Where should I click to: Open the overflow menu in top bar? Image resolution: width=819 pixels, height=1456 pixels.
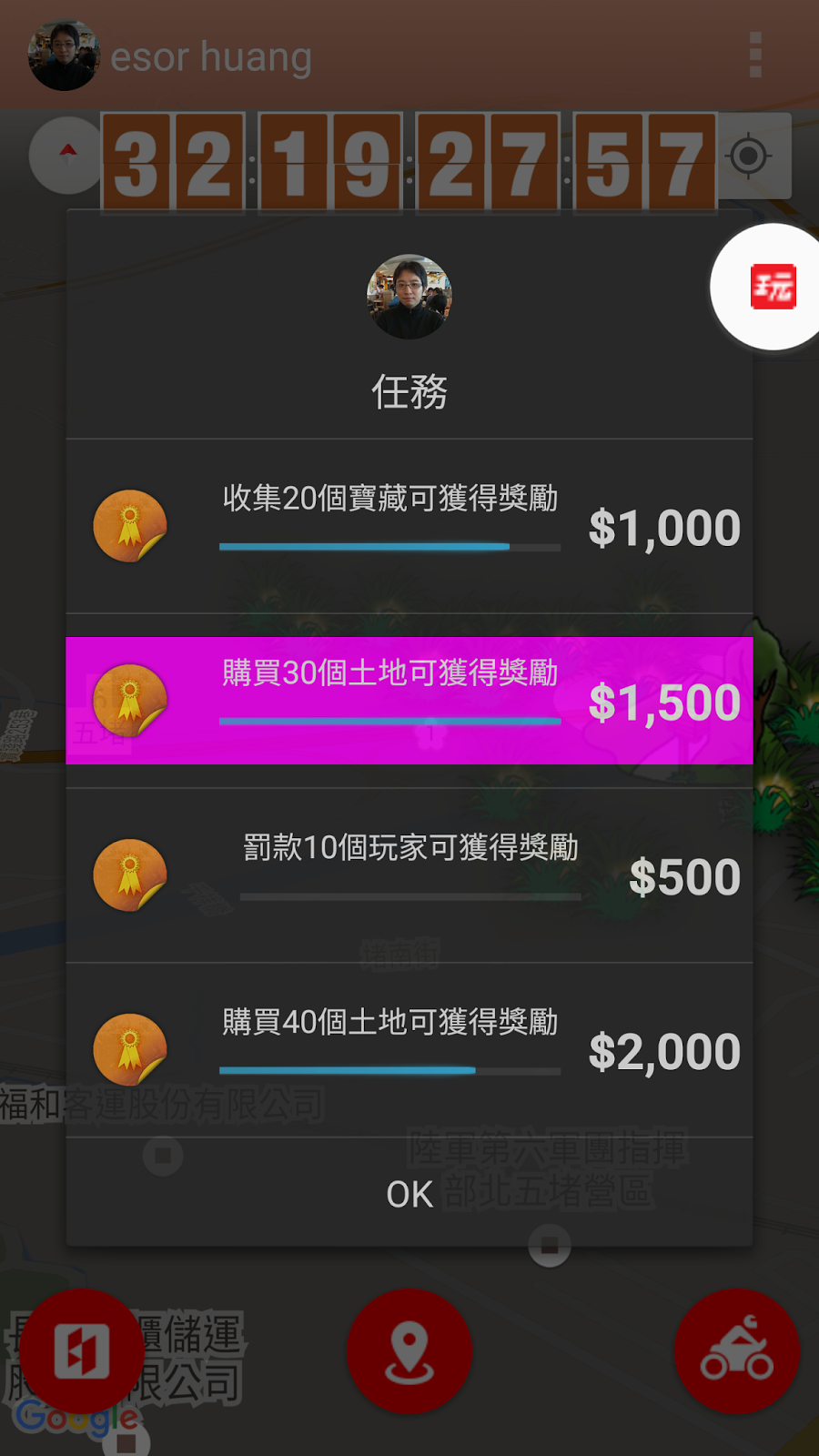point(755,56)
